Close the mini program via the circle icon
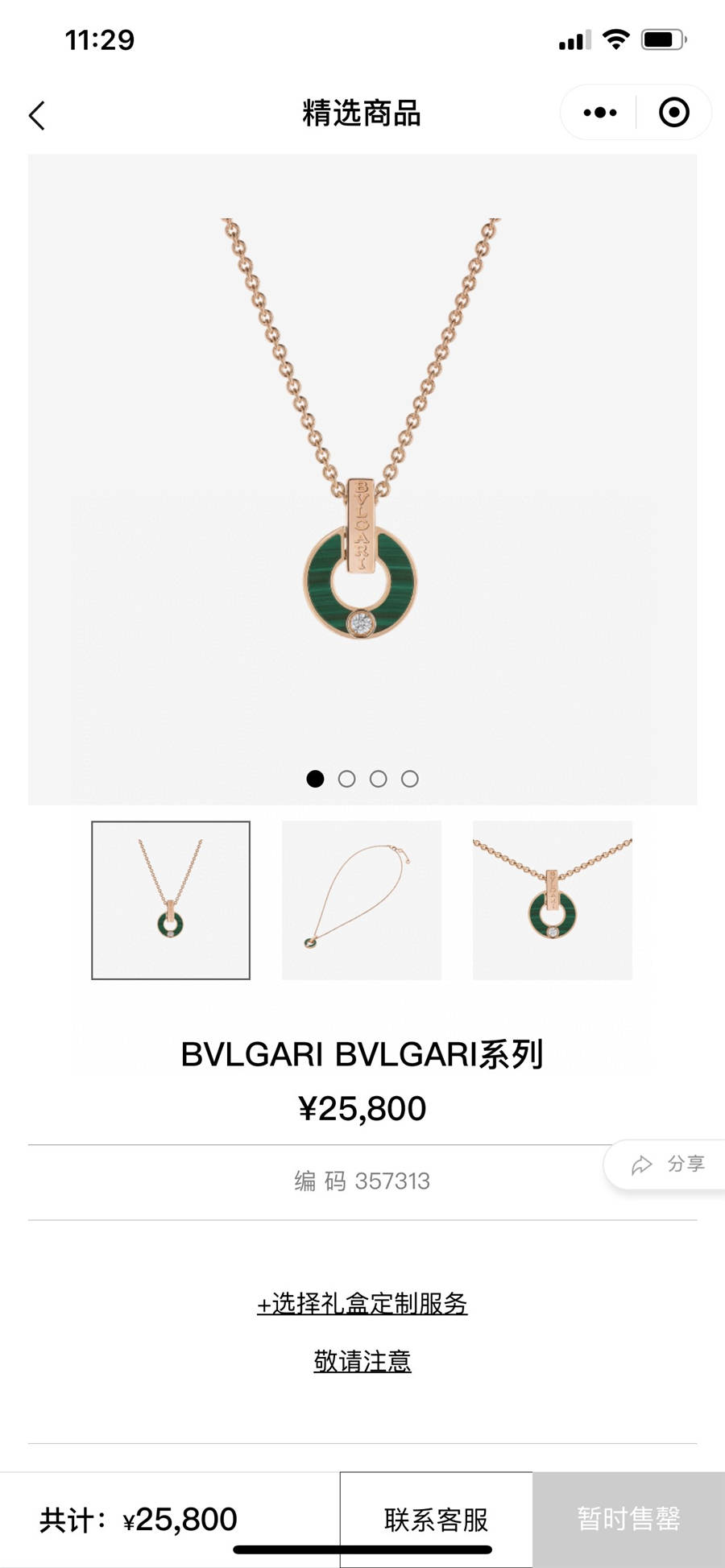Screen dimensions: 725x1568 pyautogui.click(x=673, y=113)
